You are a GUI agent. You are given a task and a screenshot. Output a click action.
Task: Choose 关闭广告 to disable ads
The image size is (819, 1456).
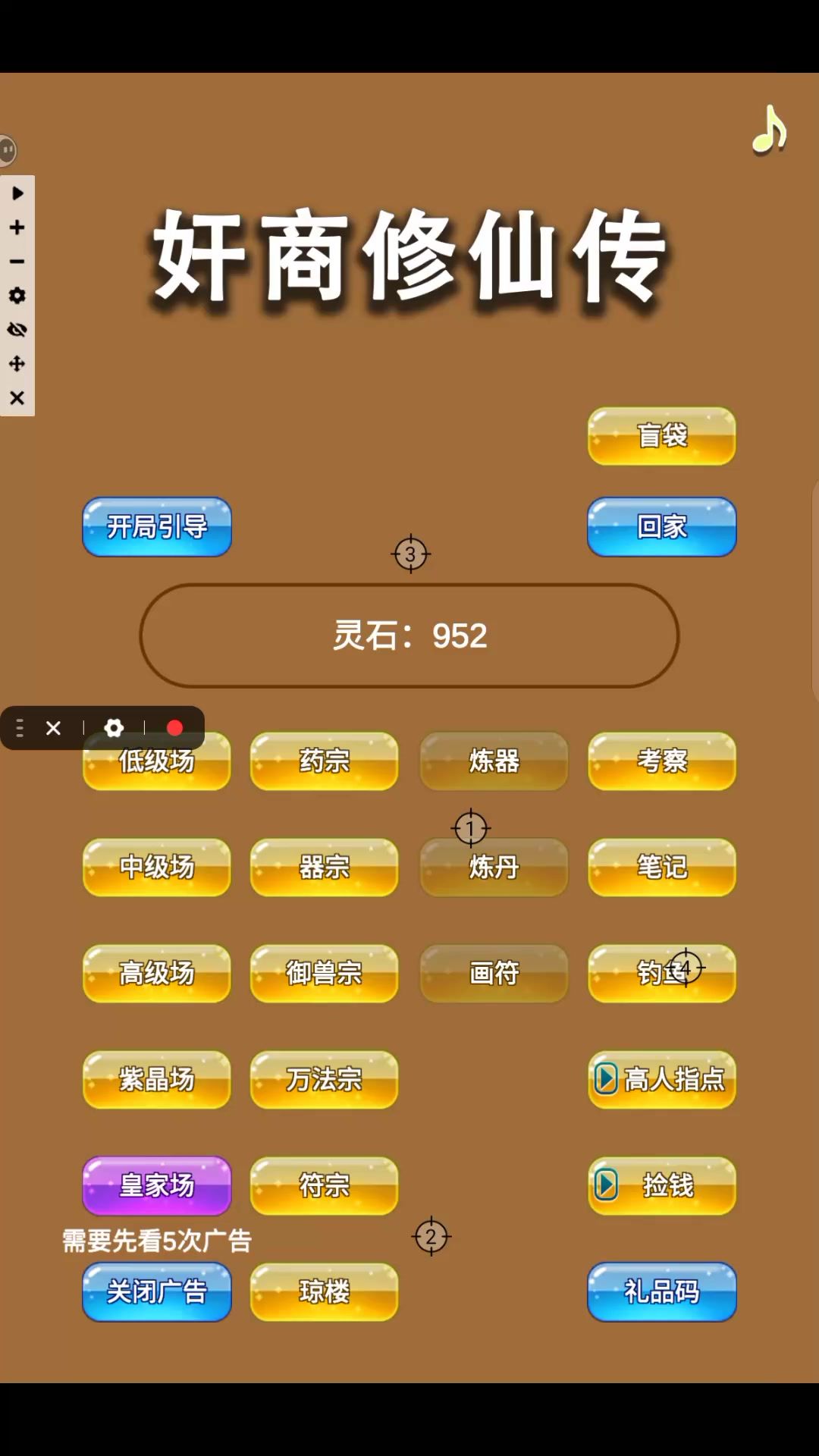(x=157, y=1291)
